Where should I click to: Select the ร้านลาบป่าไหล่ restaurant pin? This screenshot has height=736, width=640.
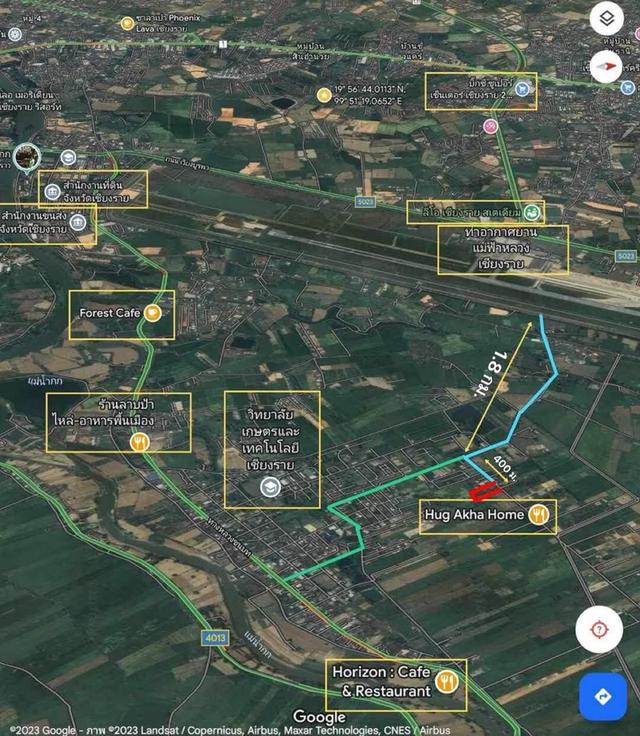(x=140, y=440)
